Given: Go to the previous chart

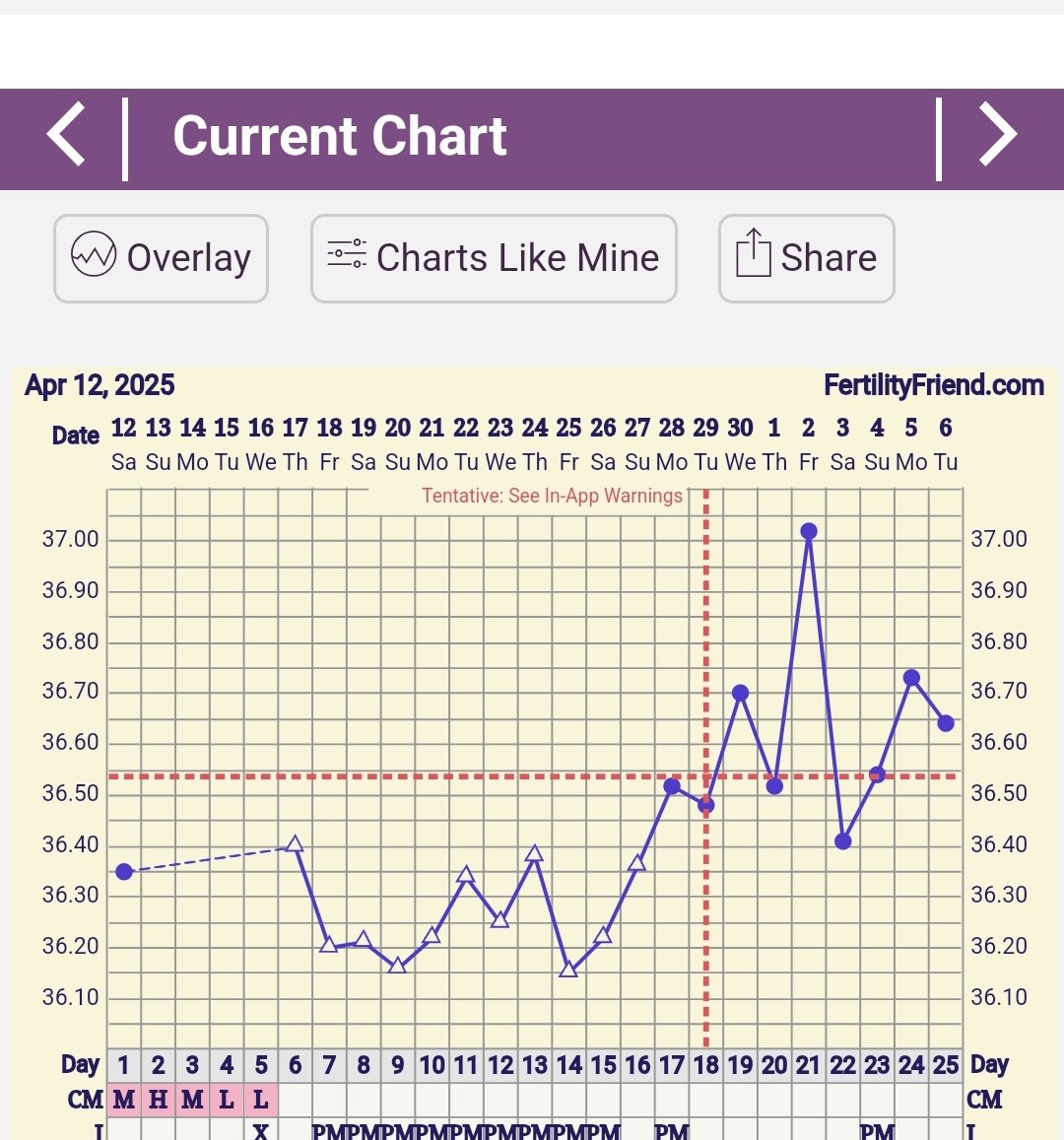Looking at the screenshot, I should [66, 136].
